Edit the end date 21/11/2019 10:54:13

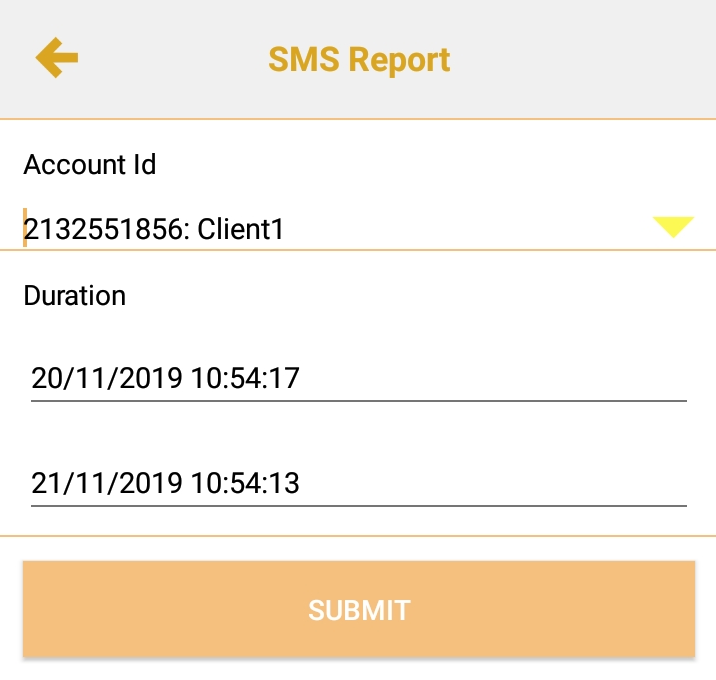tap(358, 484)
